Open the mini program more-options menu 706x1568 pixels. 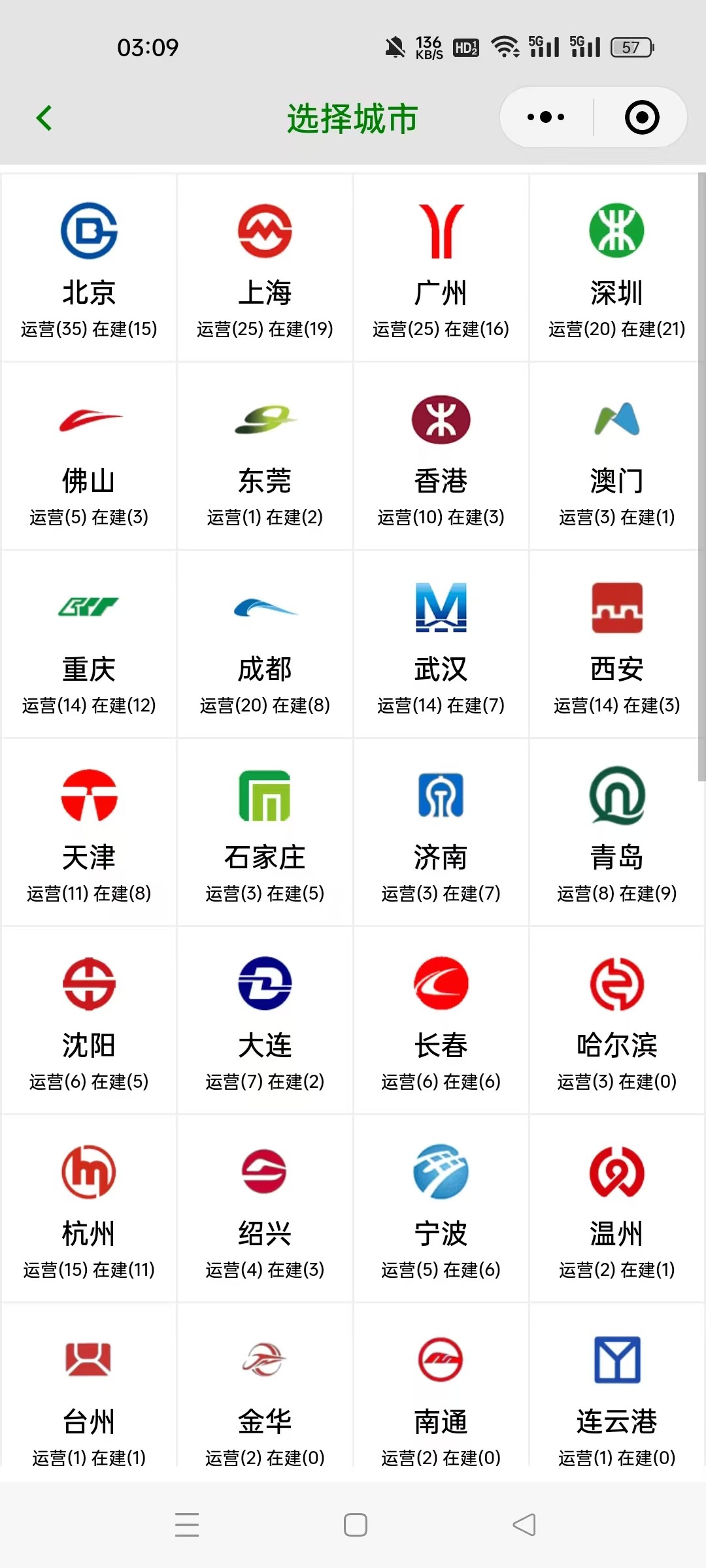click(x=546, y=118)
